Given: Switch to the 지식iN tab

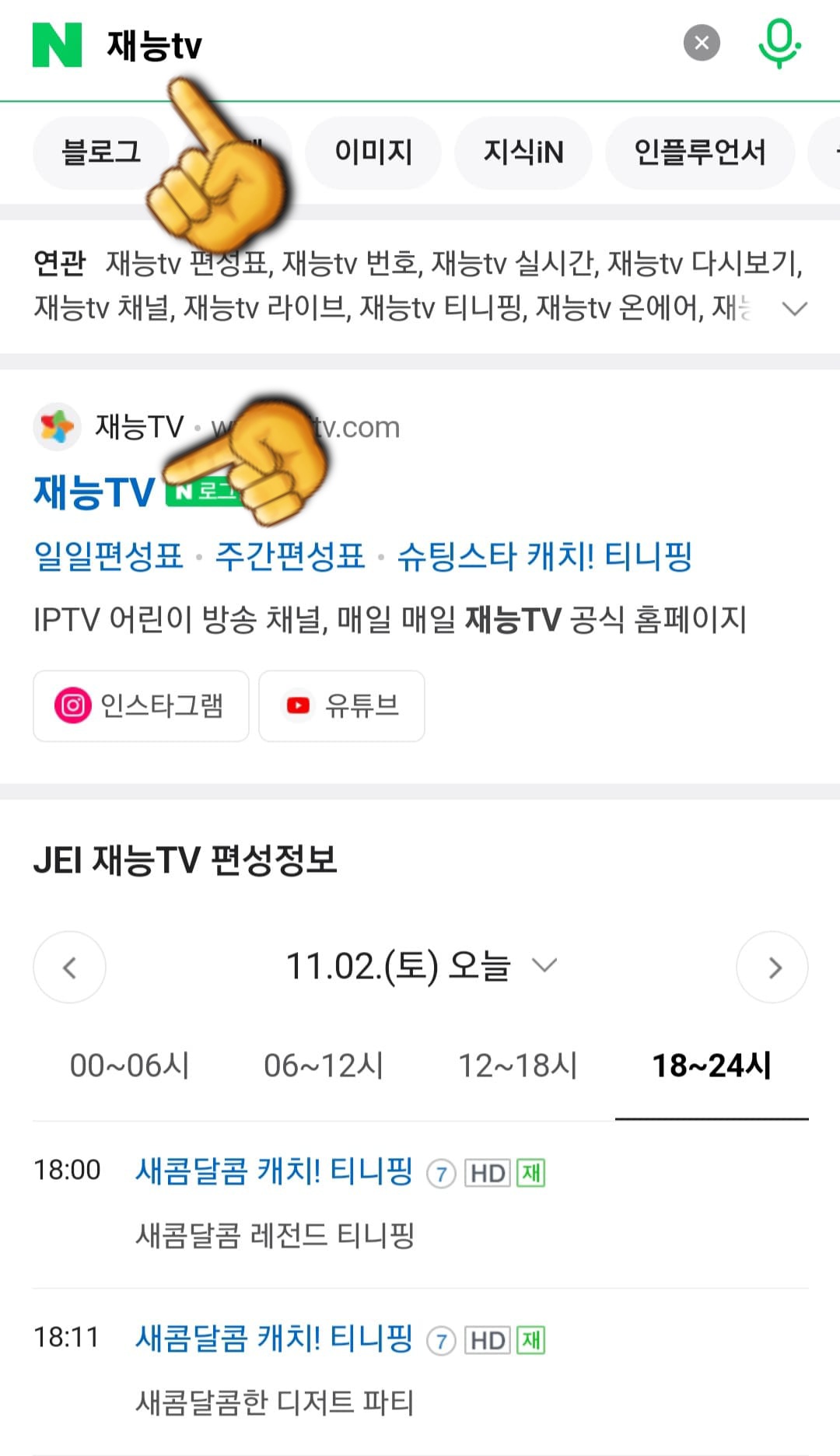Looking at the screenshot, I should 522,153.
